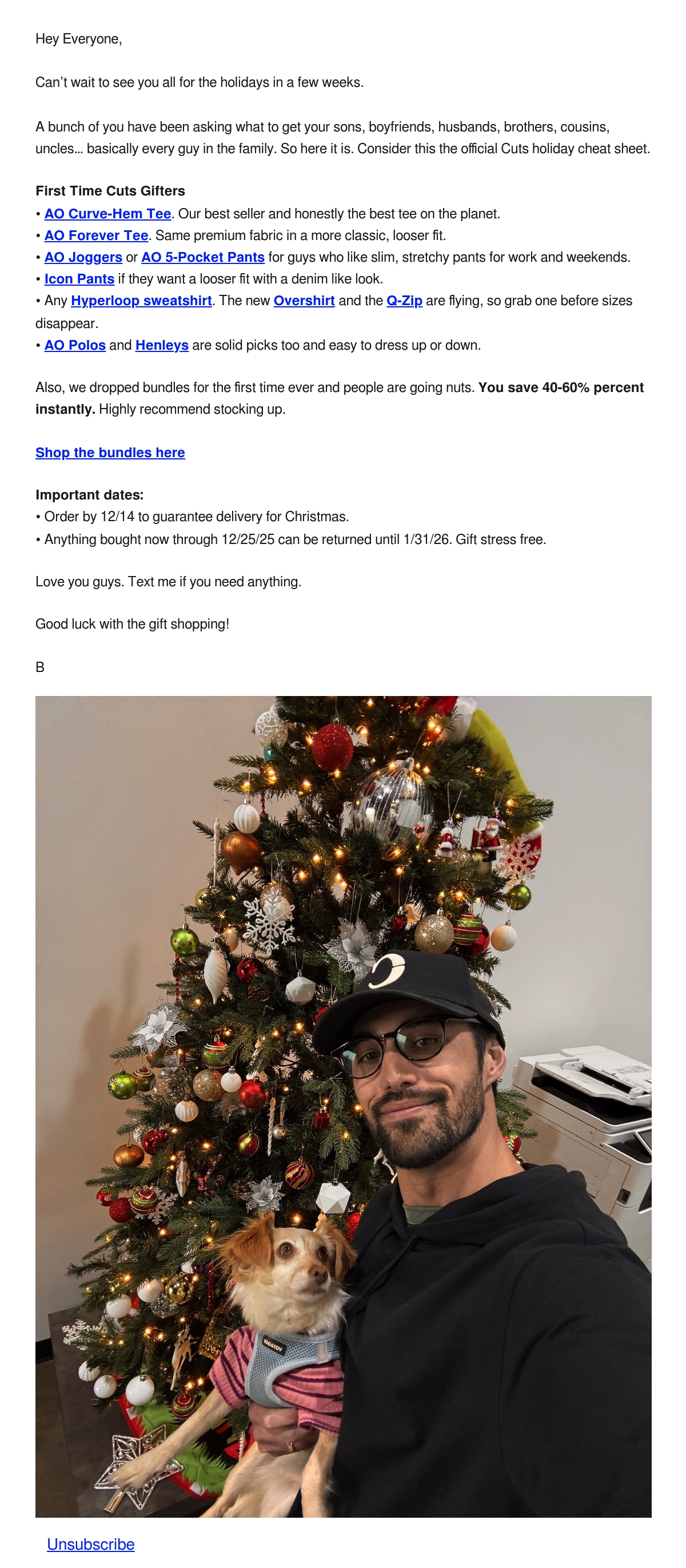The width and height of the screenshot is (686, 1568).
Task: Tap the AO 5-Pocket Pants link
Action: click(x=203, y=258)
